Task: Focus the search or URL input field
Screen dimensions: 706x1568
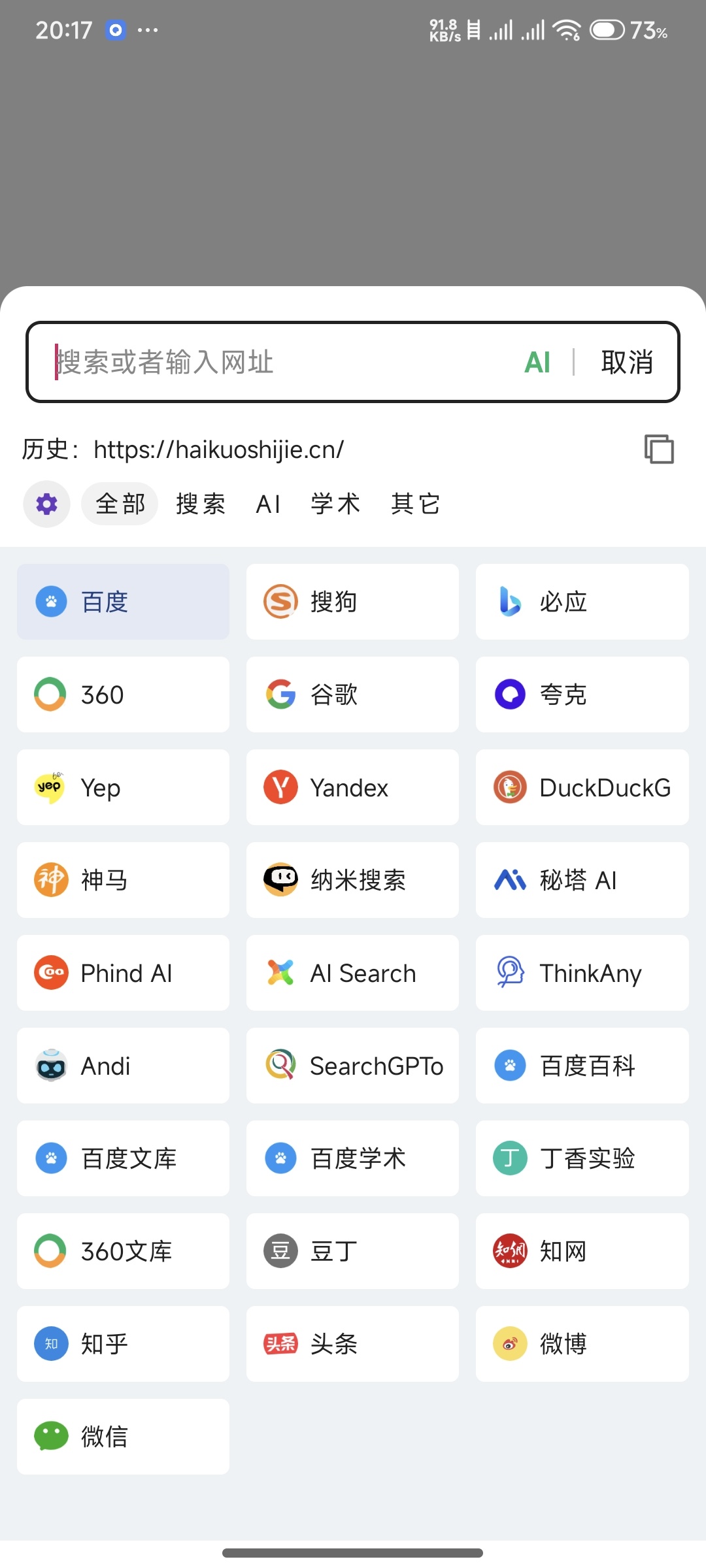Action: tap(275, 362)
